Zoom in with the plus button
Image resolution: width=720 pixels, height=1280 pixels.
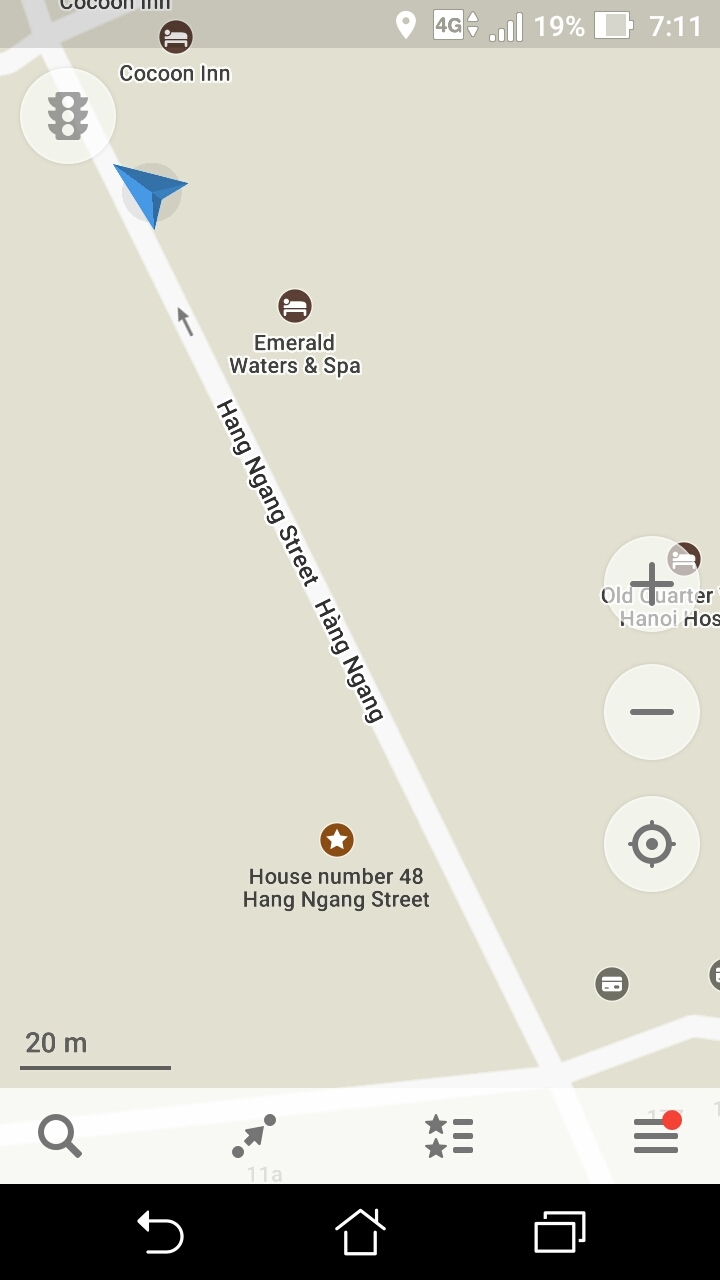651,584
